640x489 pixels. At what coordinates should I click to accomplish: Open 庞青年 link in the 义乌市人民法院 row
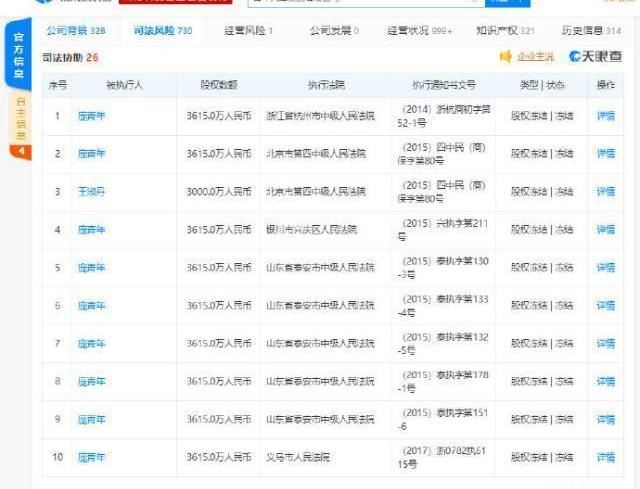coord(91,458)
